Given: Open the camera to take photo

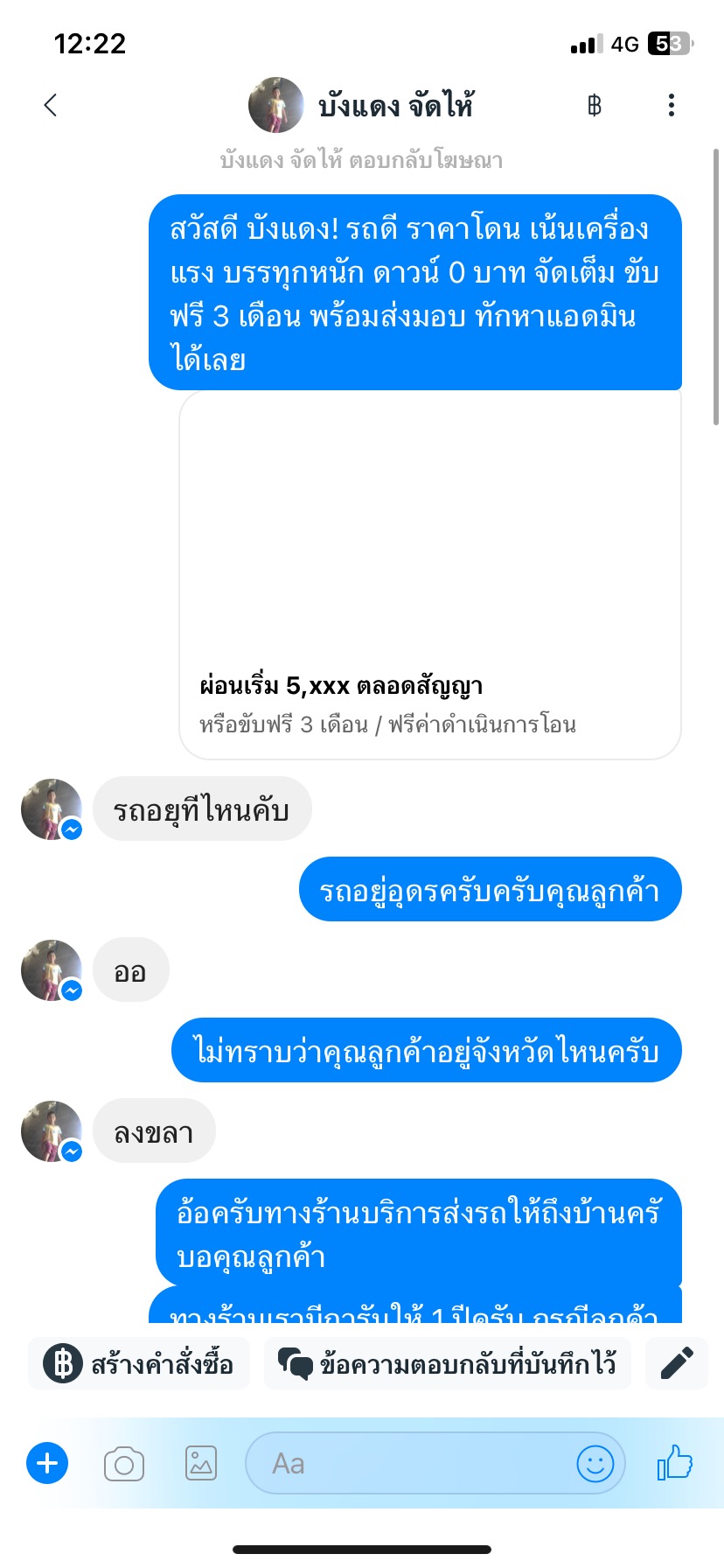Looking at the screenshot, I should pos(124,1464).
